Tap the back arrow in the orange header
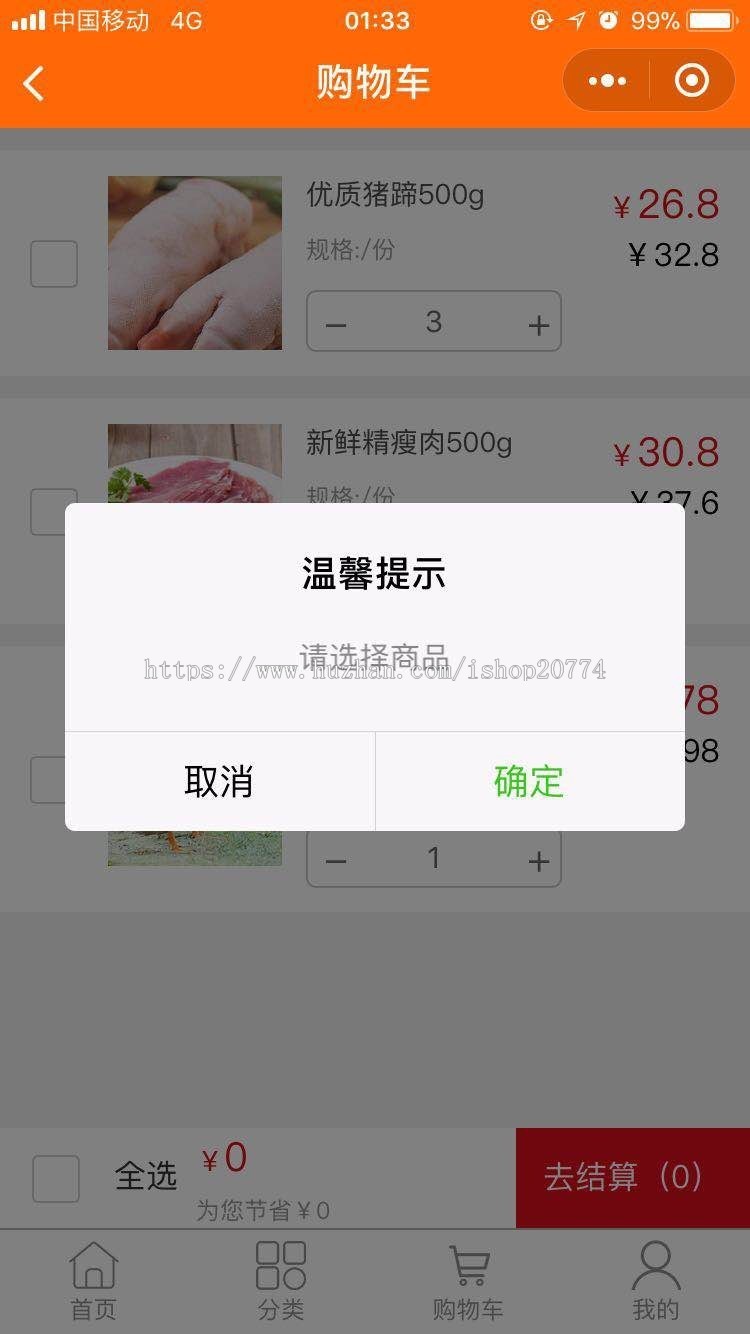 (x=33, y=82)
